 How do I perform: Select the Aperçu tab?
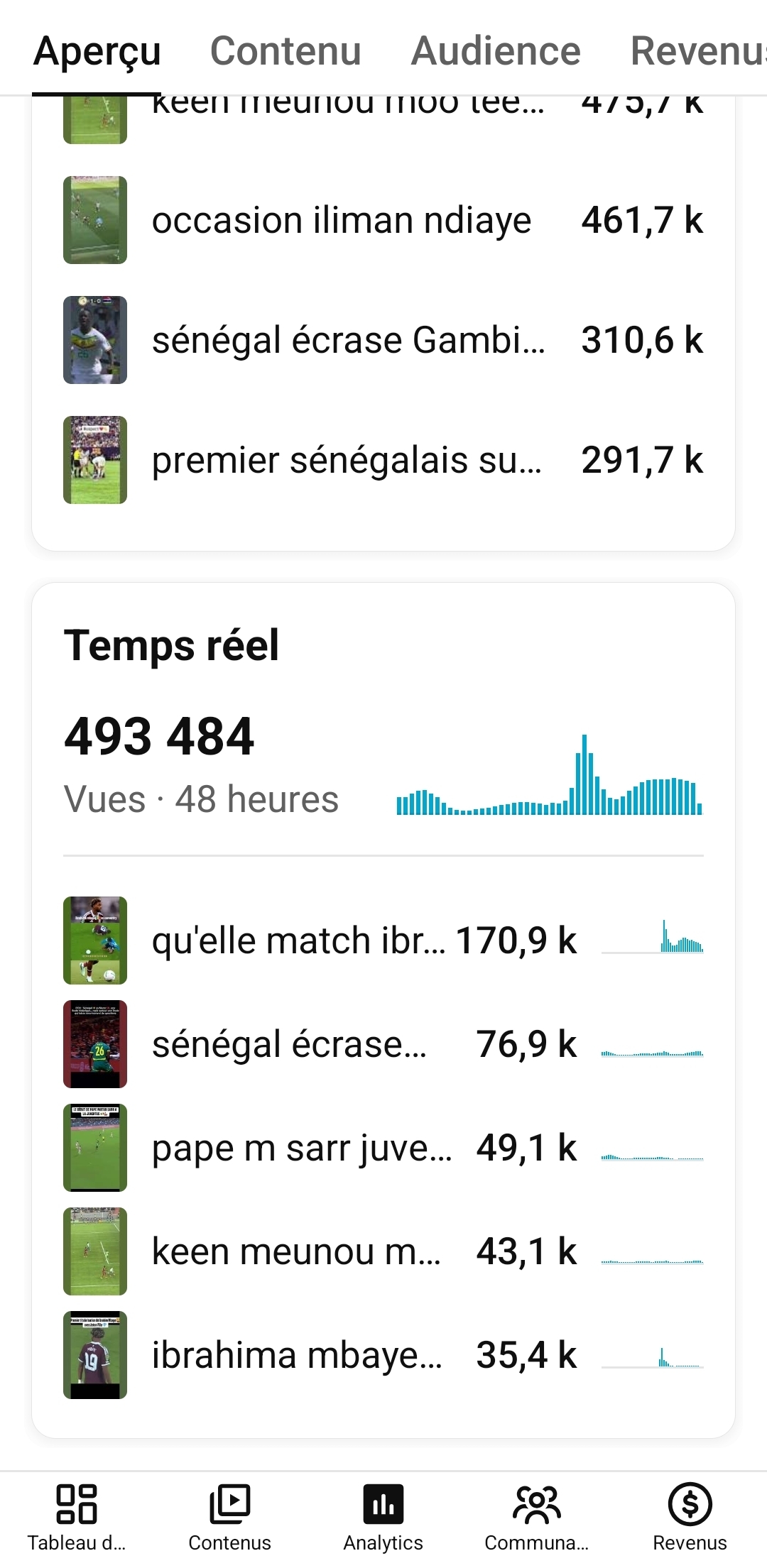tap(97, 51)
